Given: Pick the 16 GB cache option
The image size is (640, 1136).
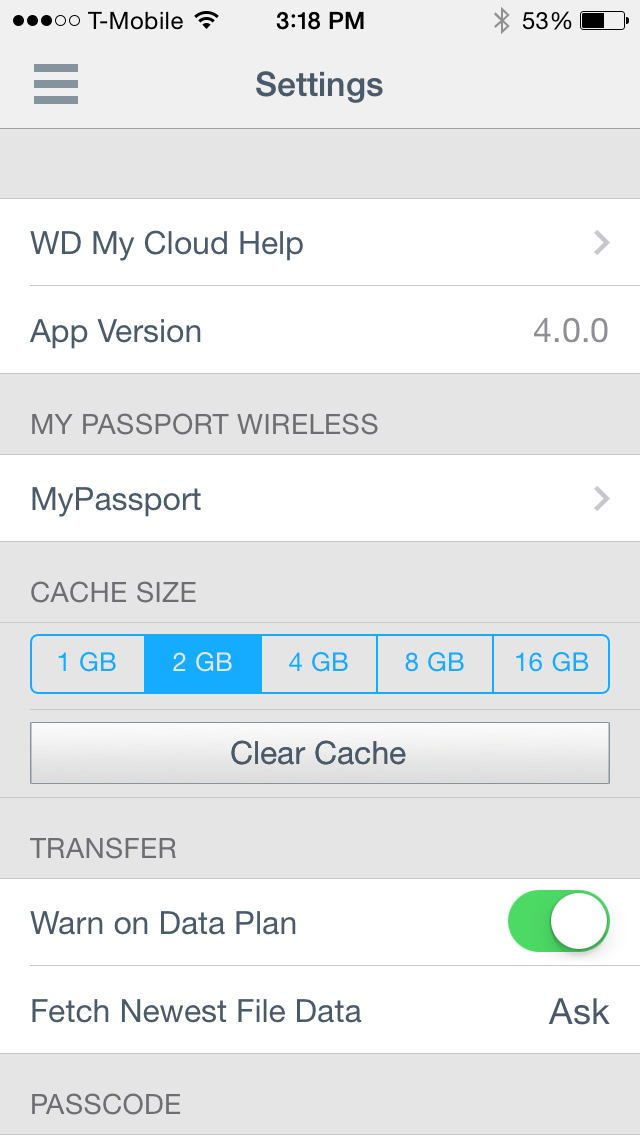Looking at the screenshot, I should [552, 664].
